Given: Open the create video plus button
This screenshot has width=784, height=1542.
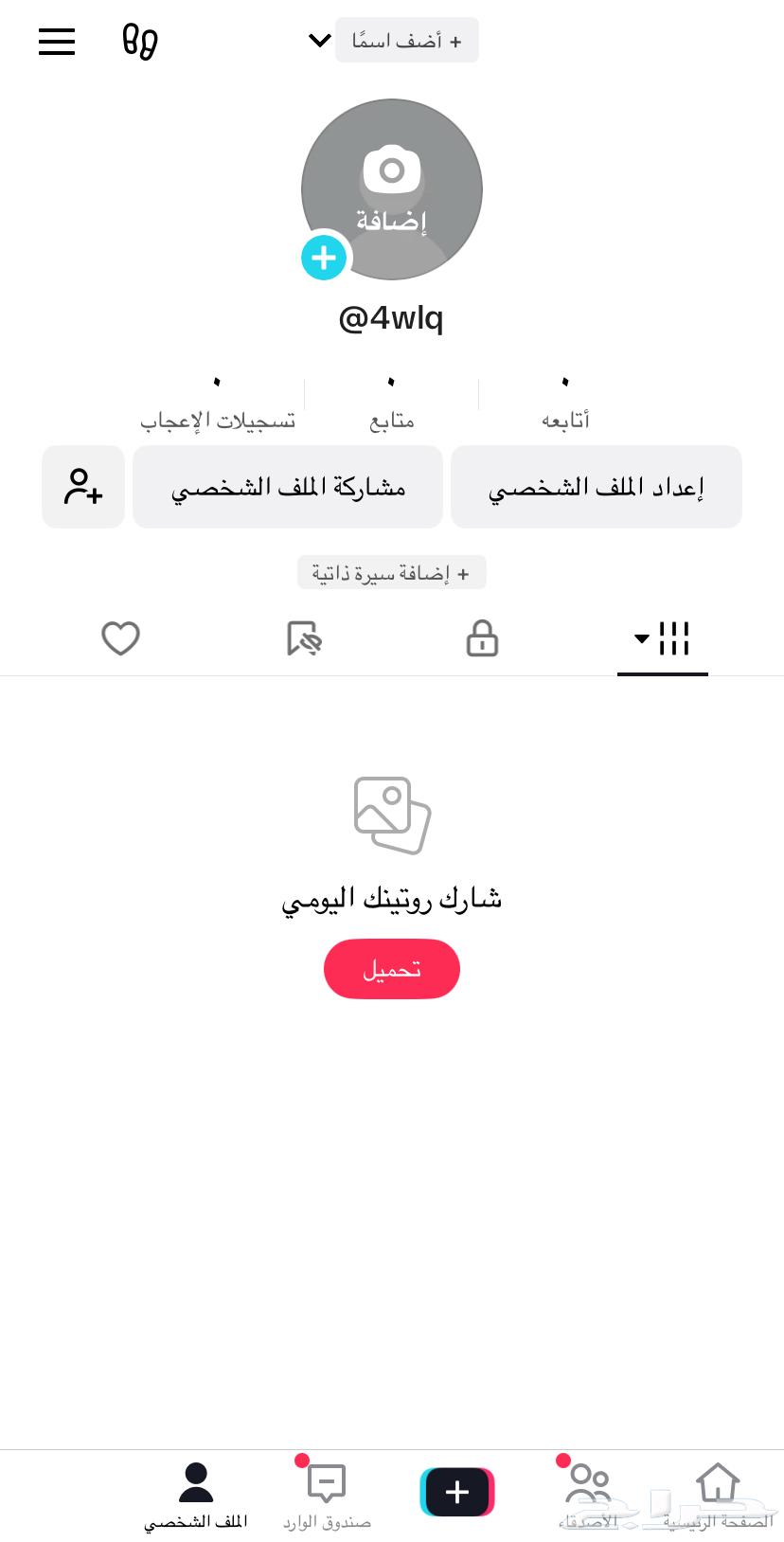Looking at the screenshot, I should click(456, 1491).
